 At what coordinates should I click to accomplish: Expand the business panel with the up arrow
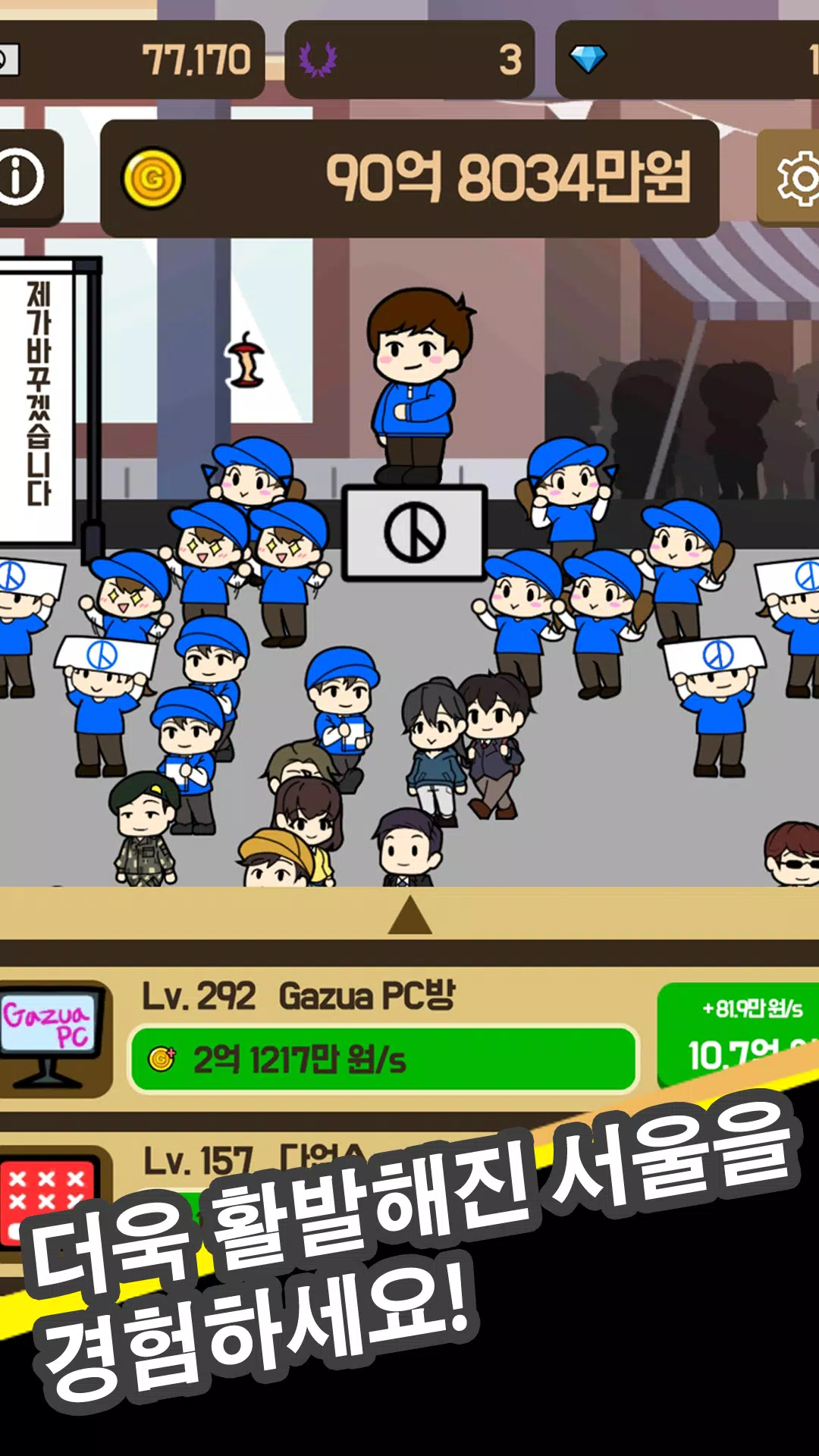click(409, 916)
